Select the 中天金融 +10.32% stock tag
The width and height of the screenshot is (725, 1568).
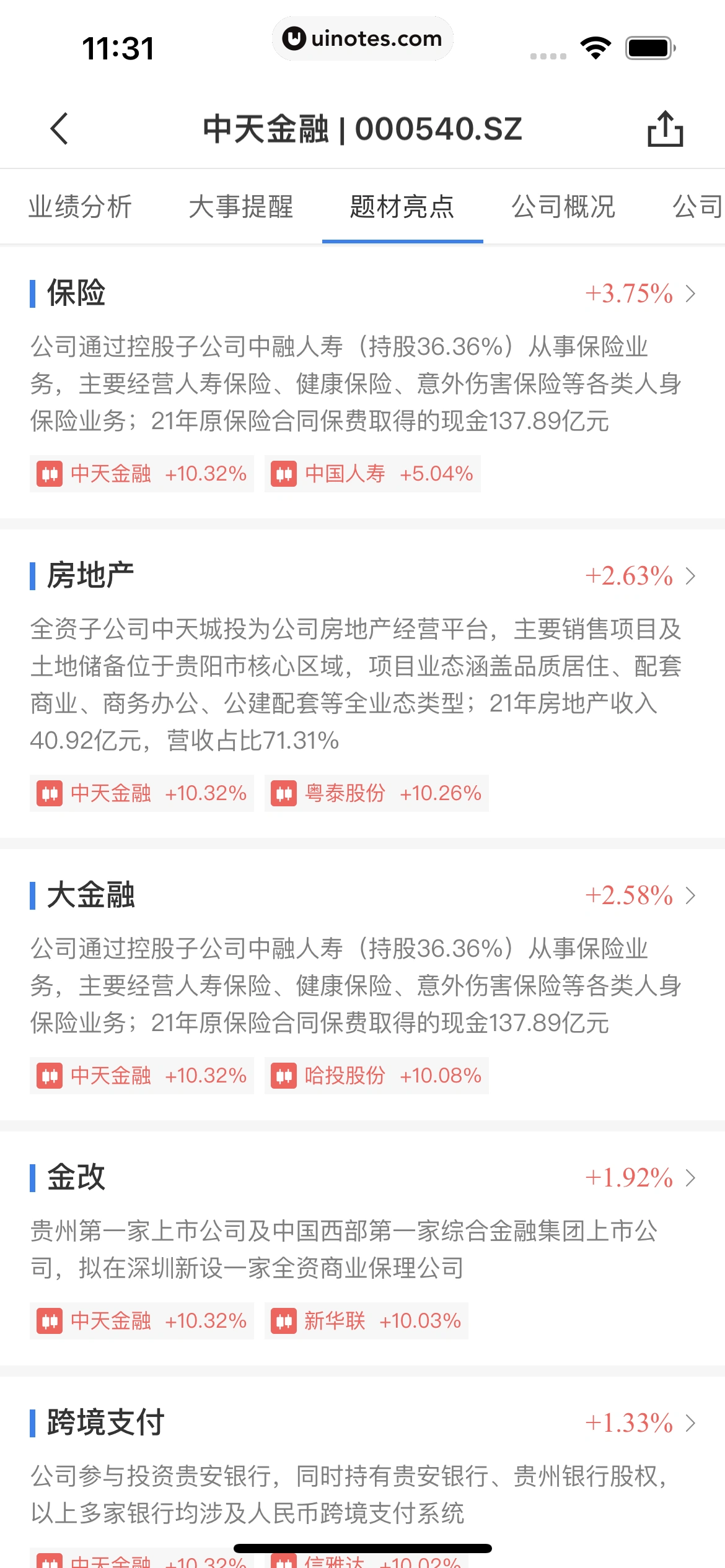click(142, 474)
